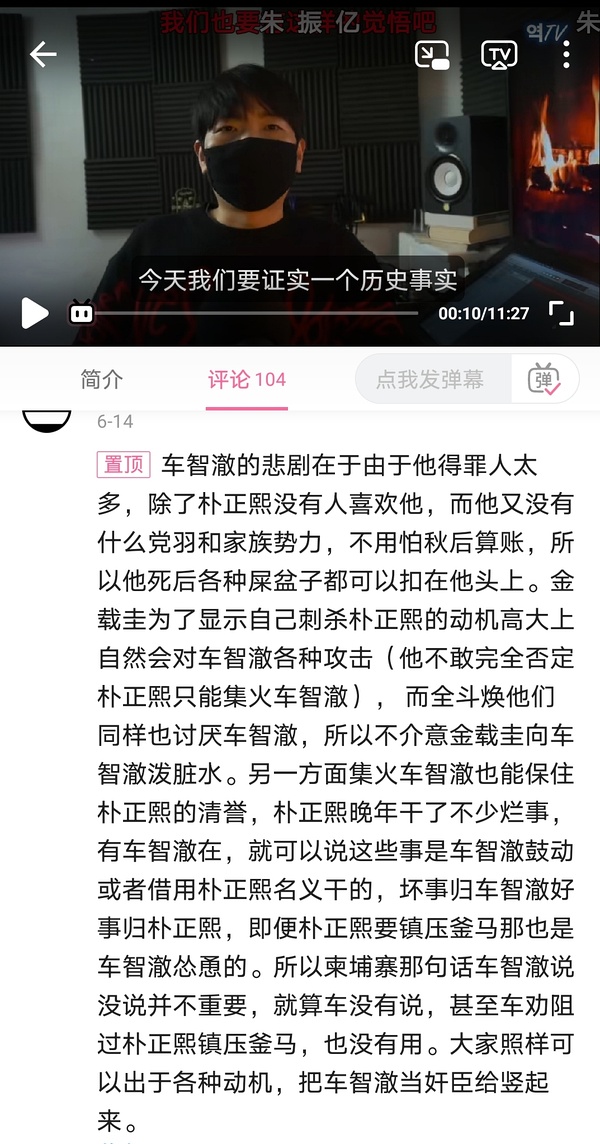600x1144 pixels.
Task: Play the paused video
Action: click(34, 313)
